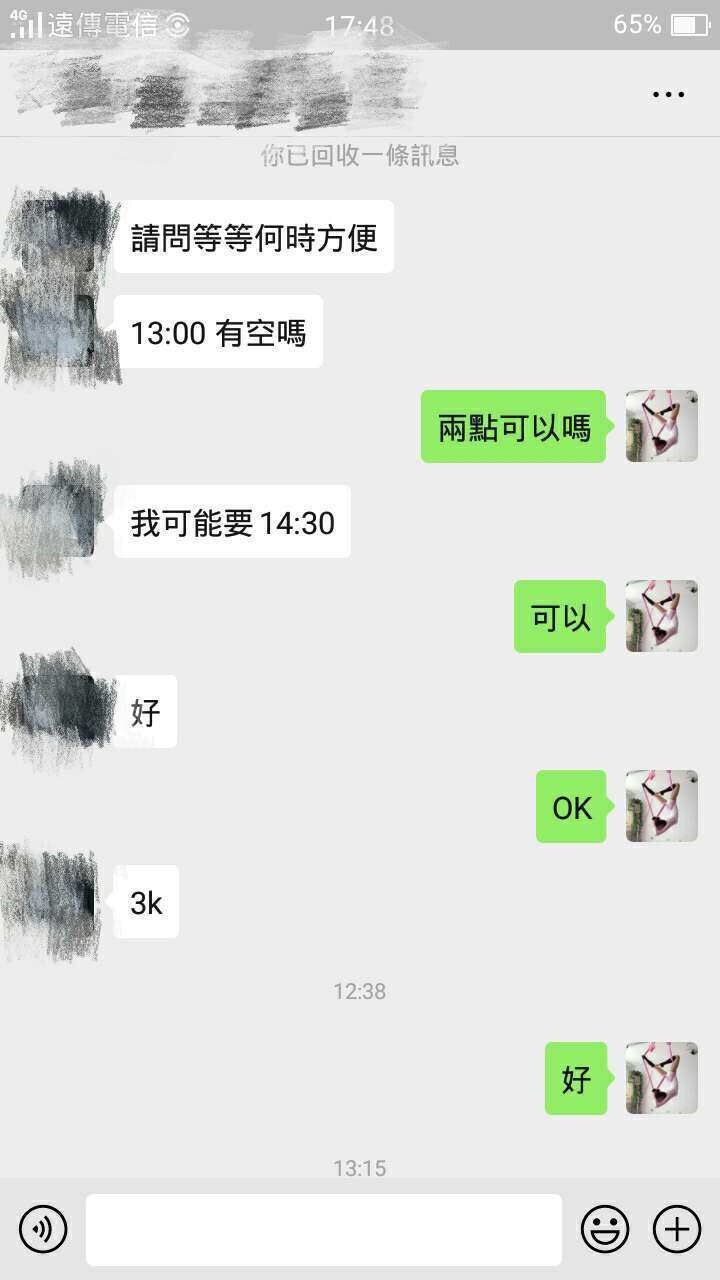Switch to voice message input
Viewport: 720px width, 1280px height.
[43, 1228]
